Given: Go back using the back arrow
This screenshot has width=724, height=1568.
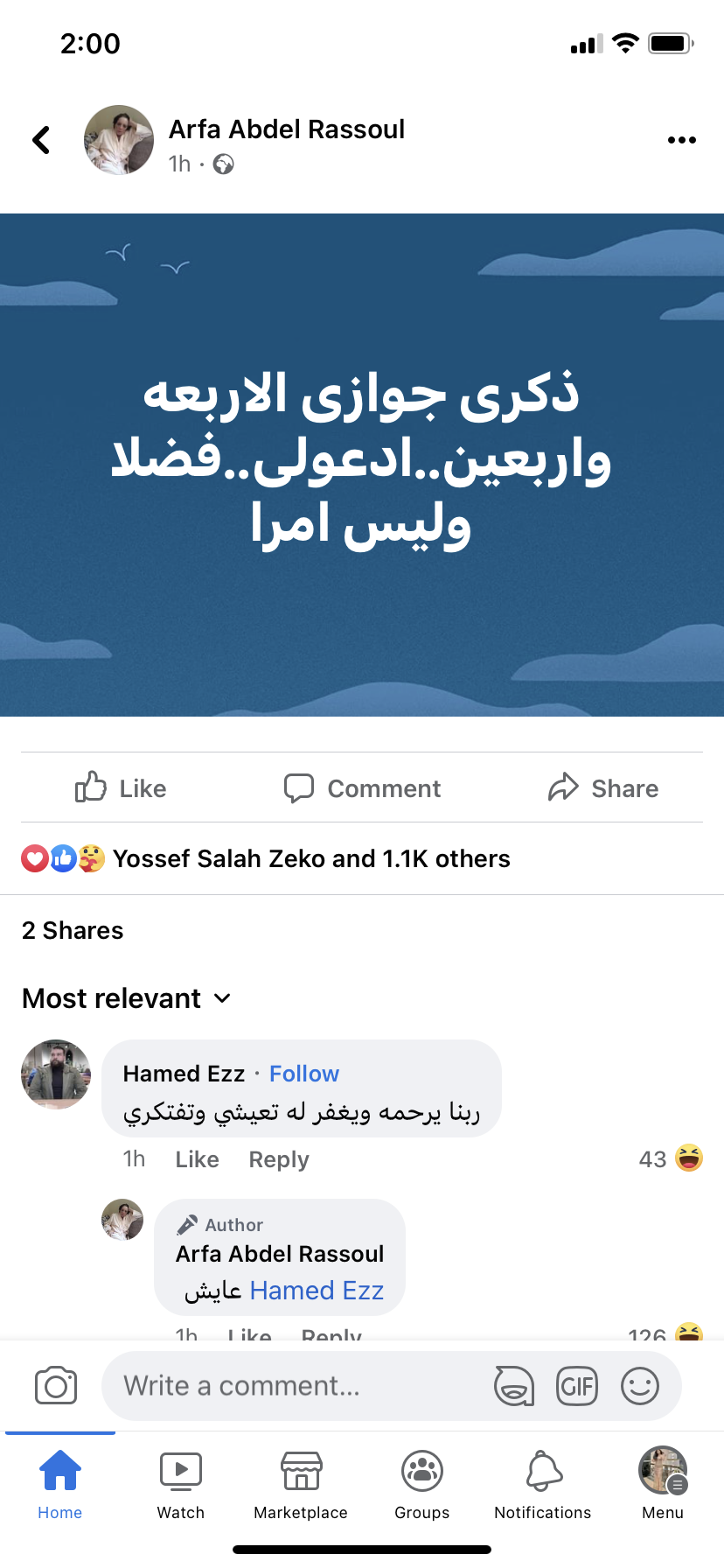Looking at the screenshot, I should tap(41, 140).
